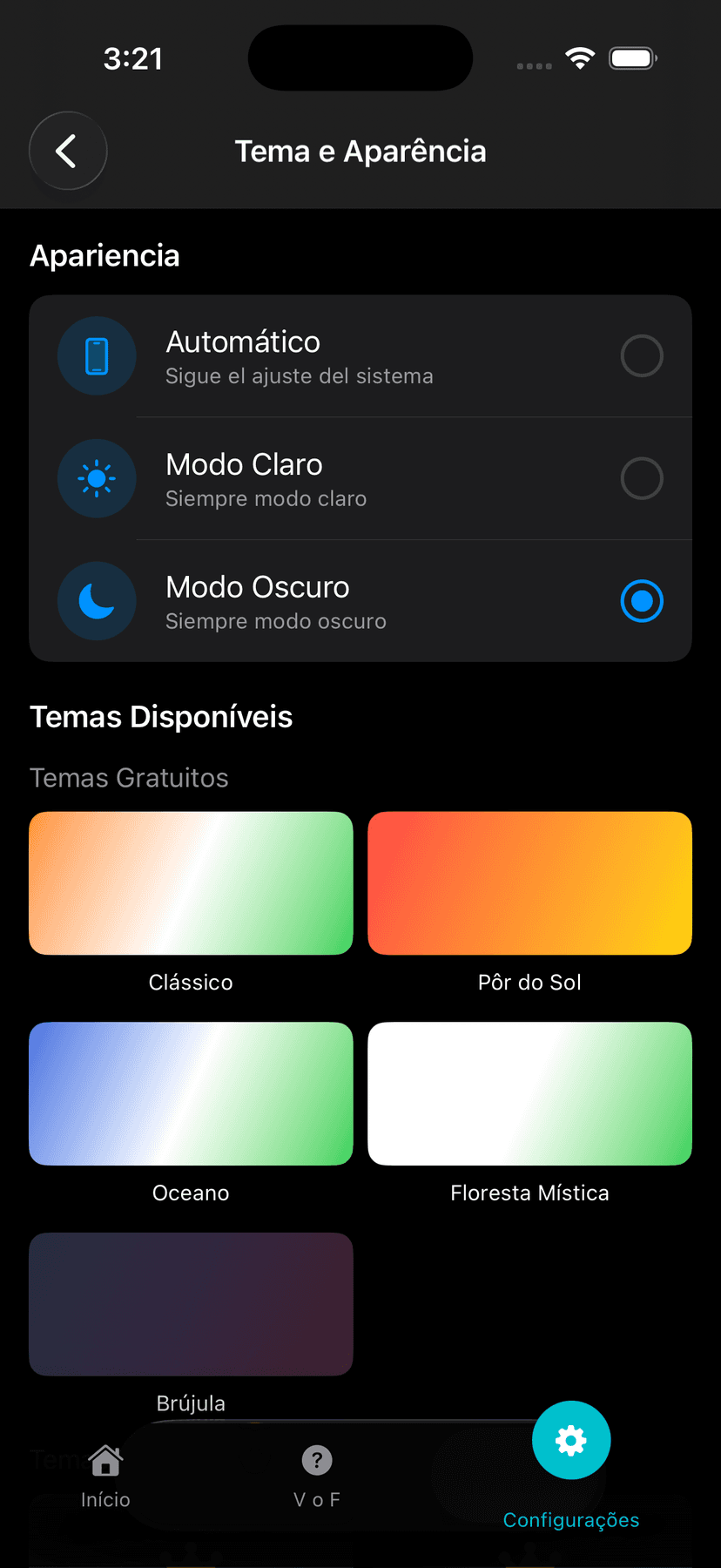The height and width of the screenshot is (1568, 721).
Task: Pick the Oceano theme
Action: click(191, 1093)
